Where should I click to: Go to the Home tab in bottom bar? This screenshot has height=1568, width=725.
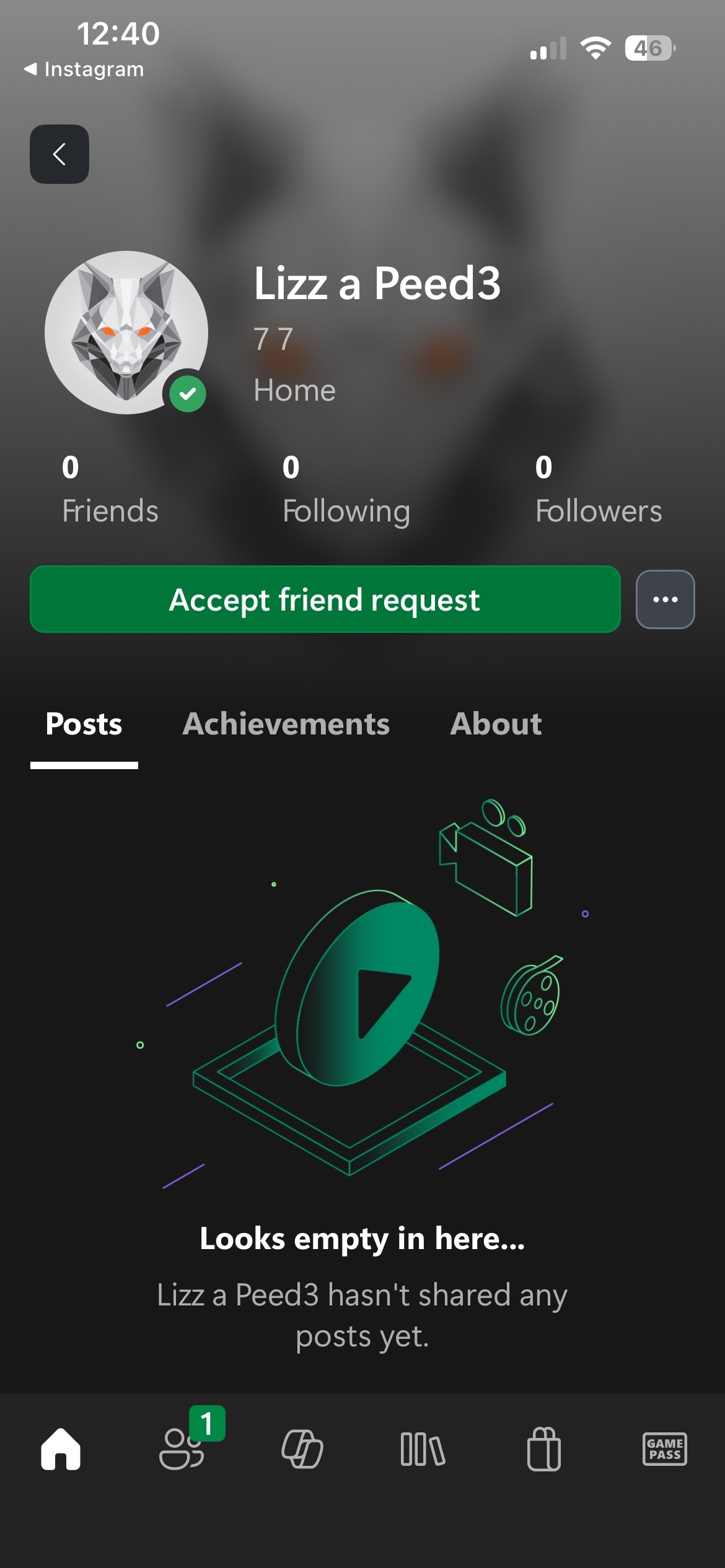tap(61, 1449)
